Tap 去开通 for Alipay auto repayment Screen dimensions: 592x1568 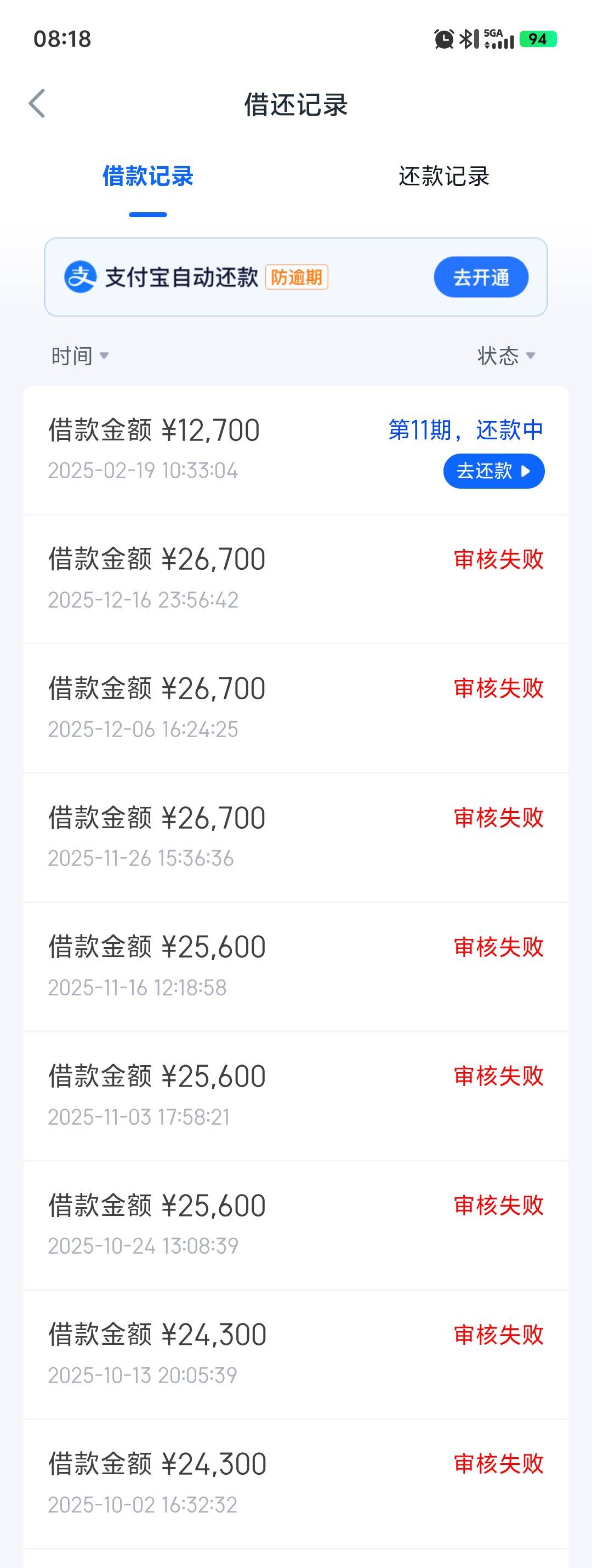tap(481, 278)
